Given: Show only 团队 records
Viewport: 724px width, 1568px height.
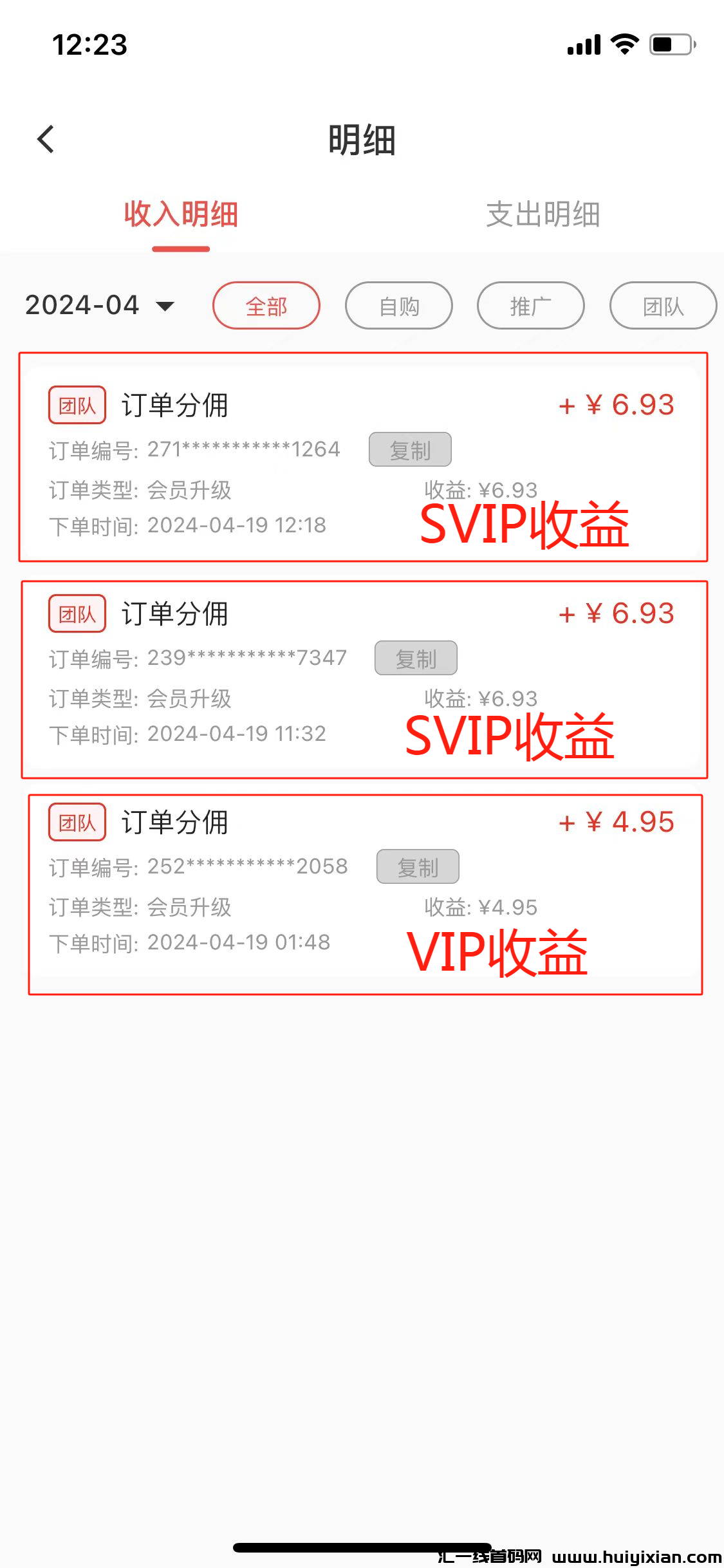Looking at the screenshot, I should pos(662,306).
